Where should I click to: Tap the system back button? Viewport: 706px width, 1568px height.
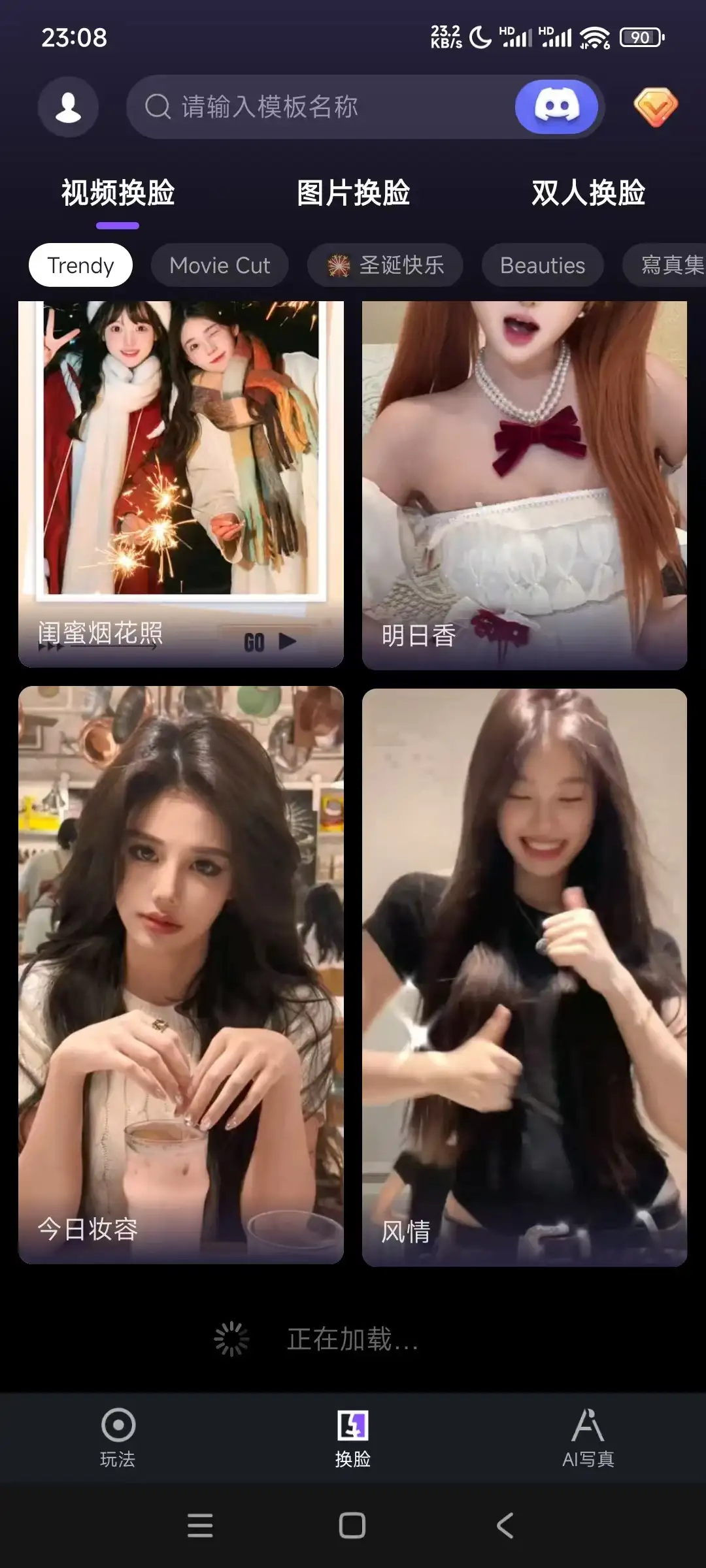coord(505,1526)
